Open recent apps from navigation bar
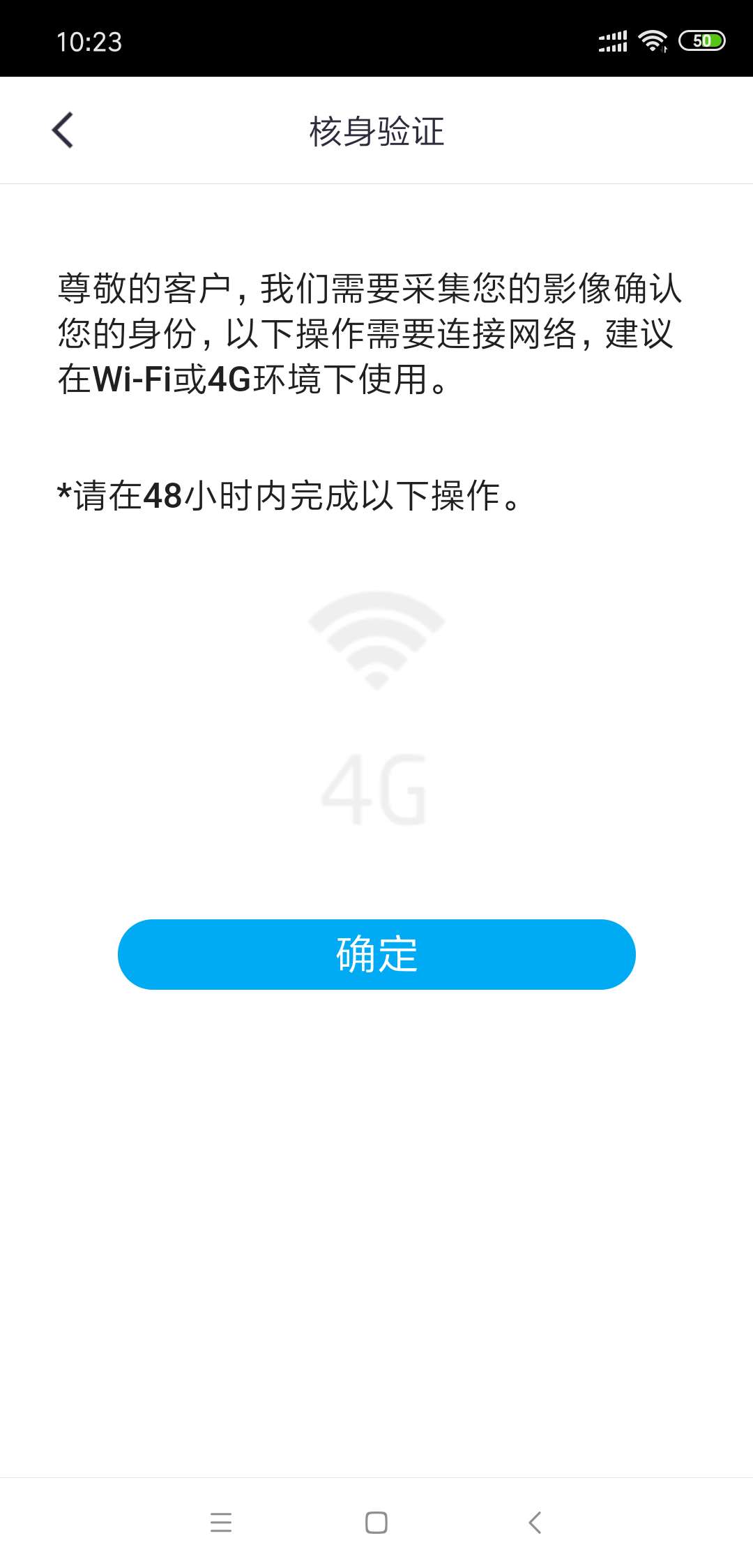 [220, 1522]
